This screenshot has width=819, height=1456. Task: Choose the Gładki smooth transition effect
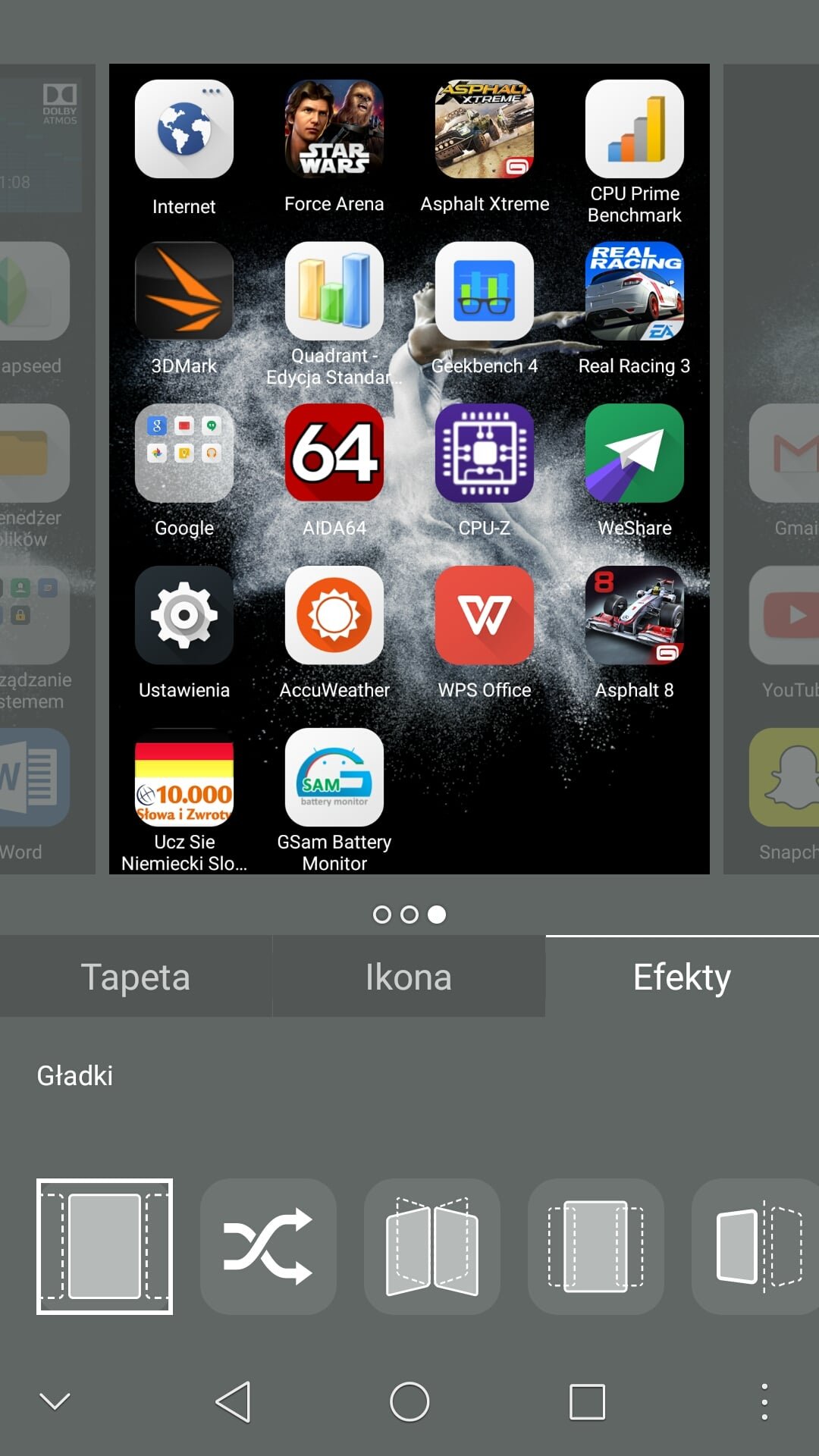(105, 1247)
